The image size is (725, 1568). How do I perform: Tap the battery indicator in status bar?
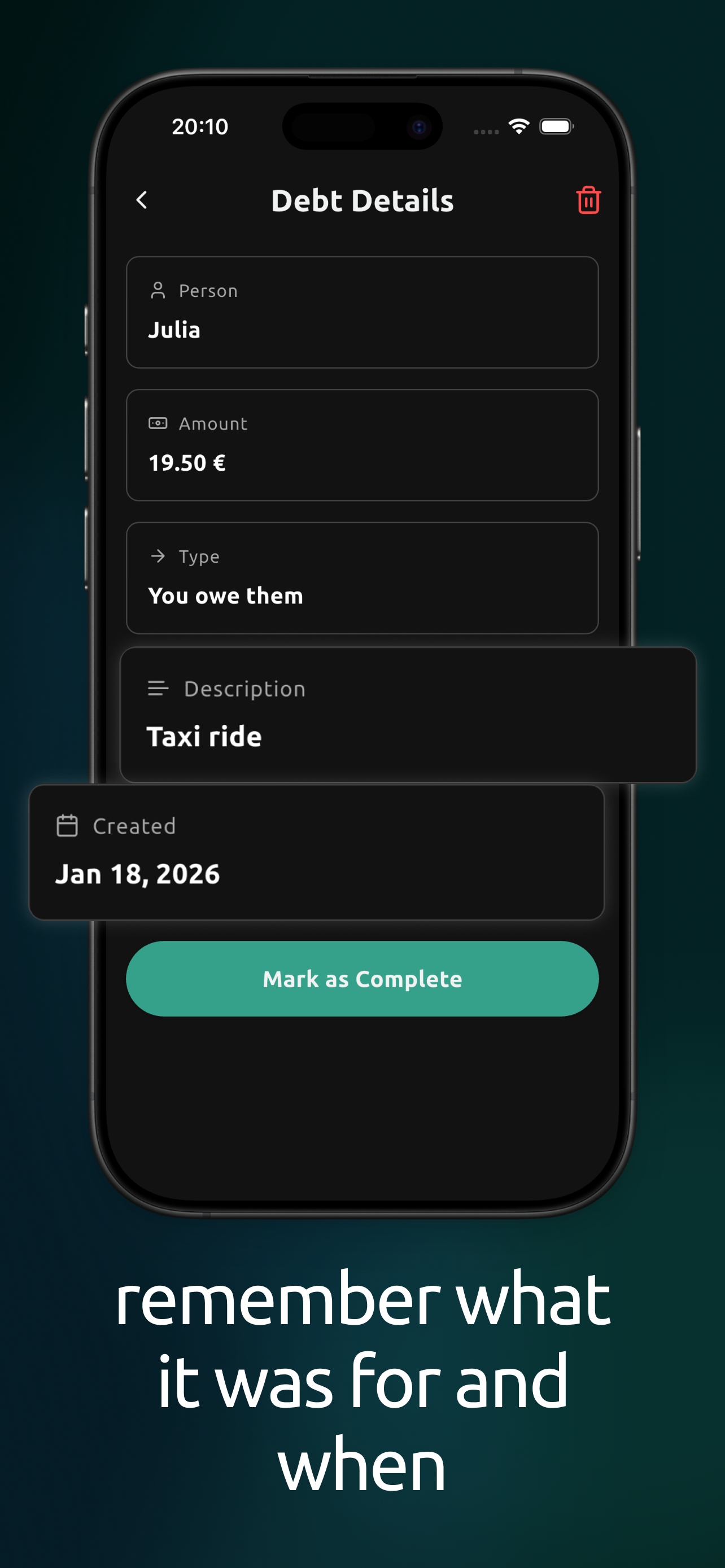(556, 126)
